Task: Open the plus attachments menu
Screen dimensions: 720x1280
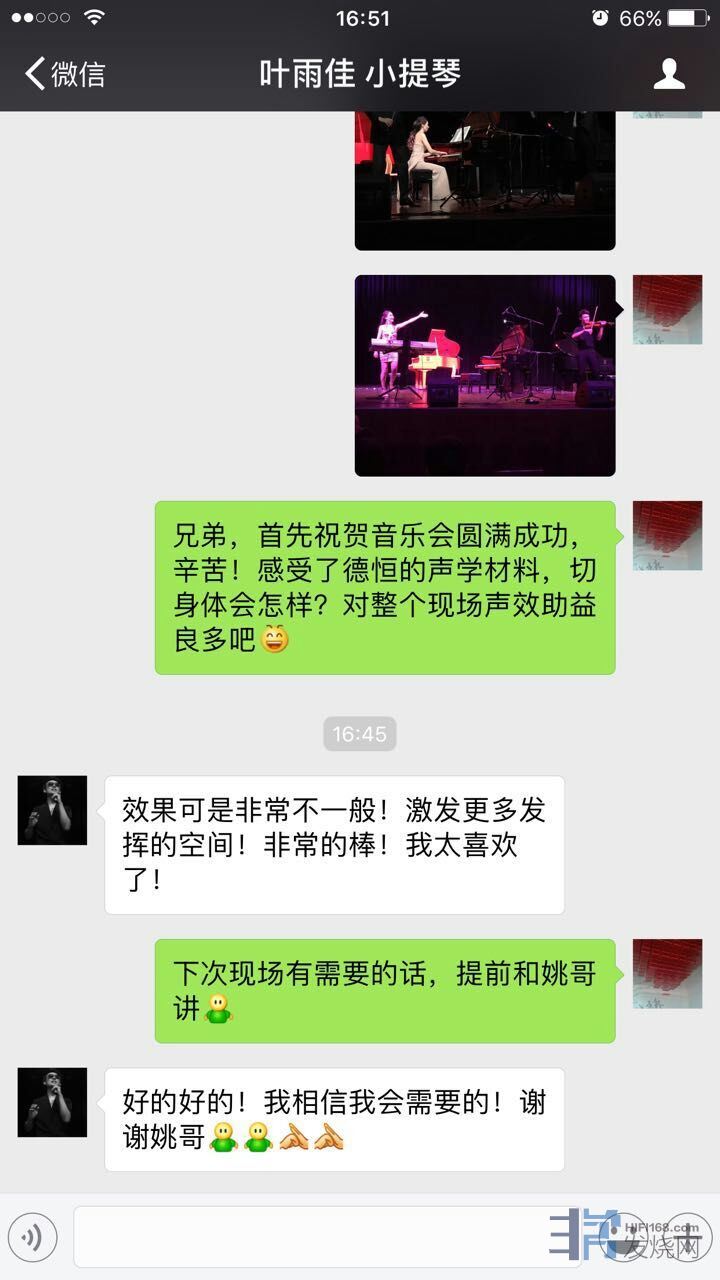Action: point(689,1238)
